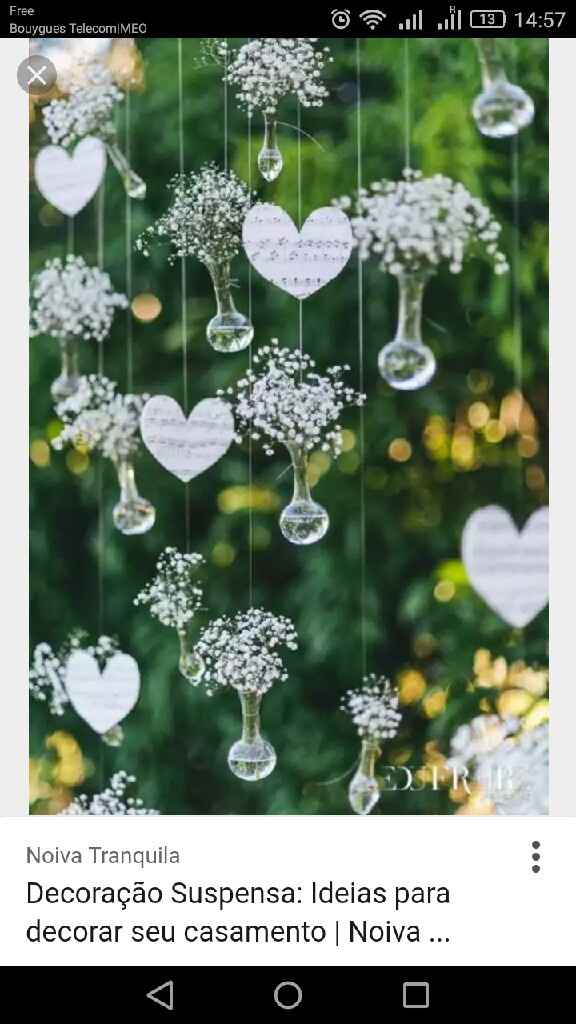Go back with the system back button
This screenshot has height=1024, width=576.
point(160,995)
